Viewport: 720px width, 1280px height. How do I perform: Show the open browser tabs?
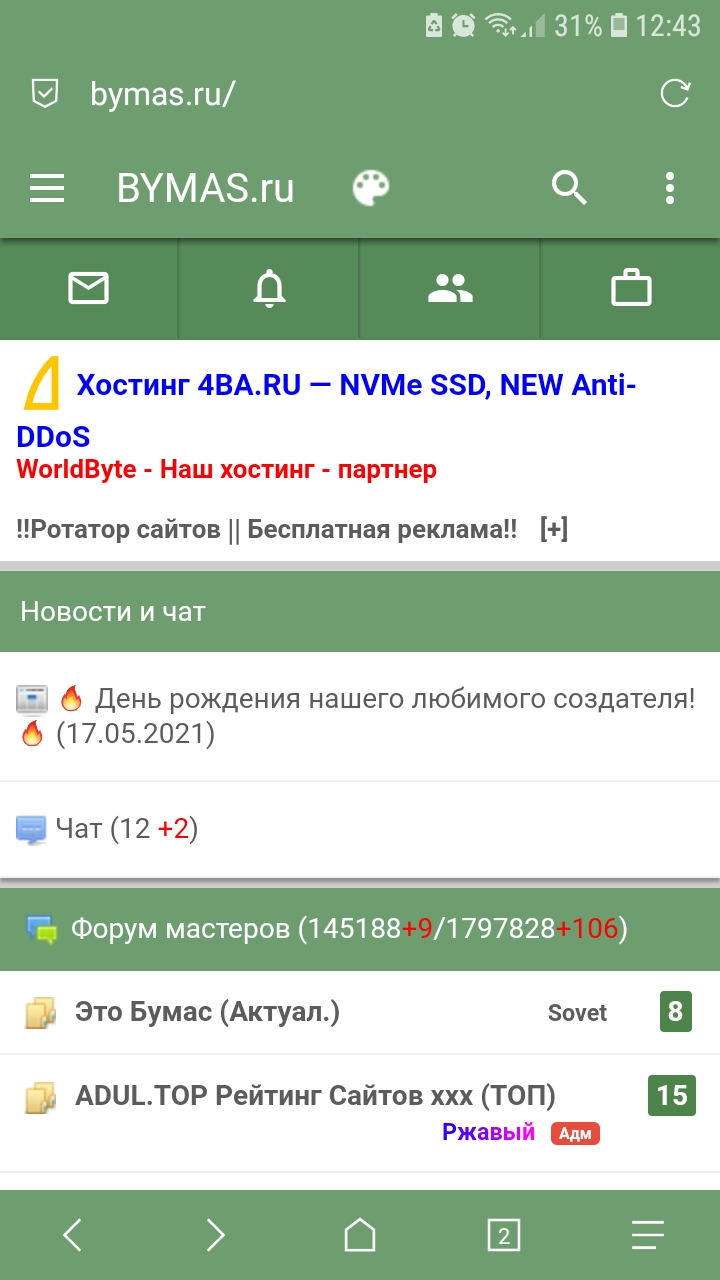[x=503, y=1236]
